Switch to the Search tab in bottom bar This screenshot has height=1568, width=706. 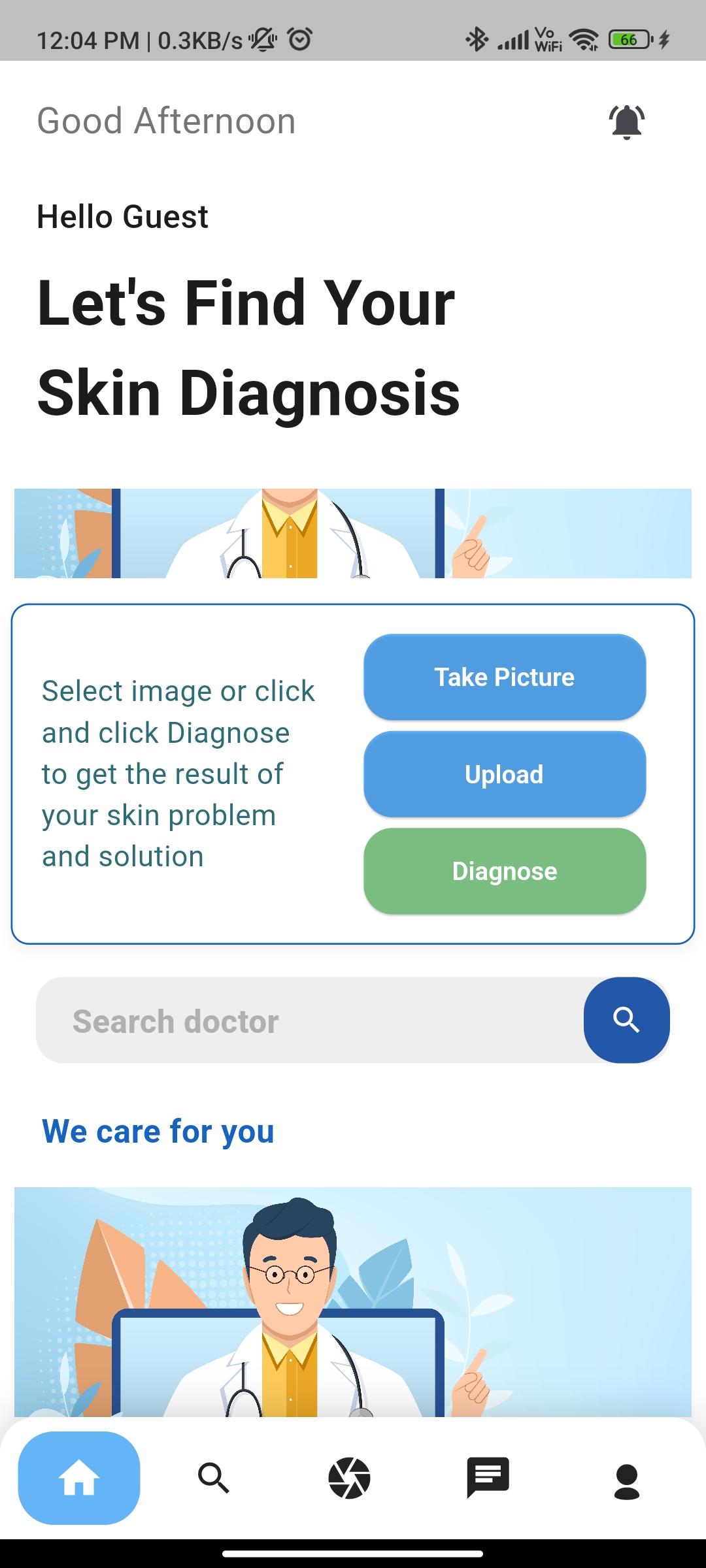(x=214, y=1478)
